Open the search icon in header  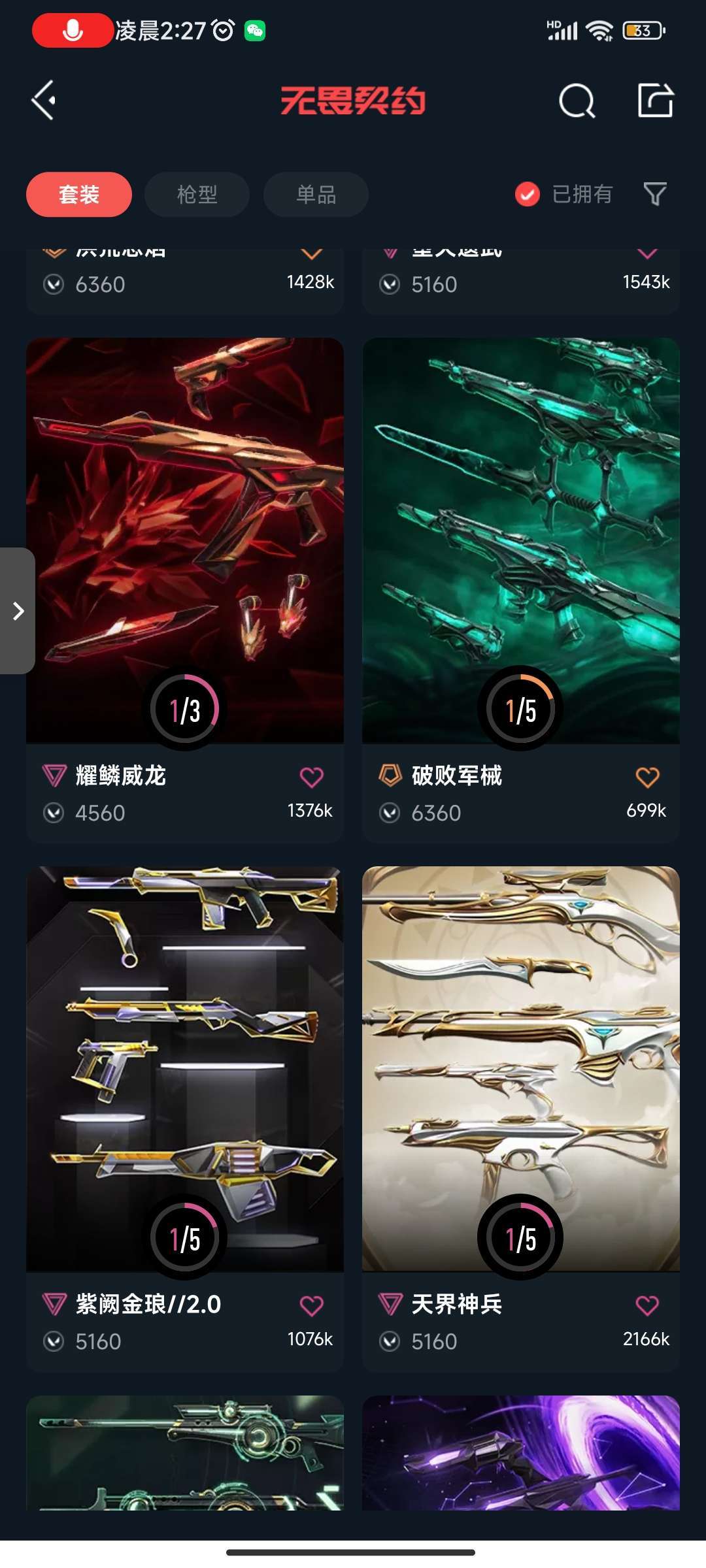click(x=577, y=101)
